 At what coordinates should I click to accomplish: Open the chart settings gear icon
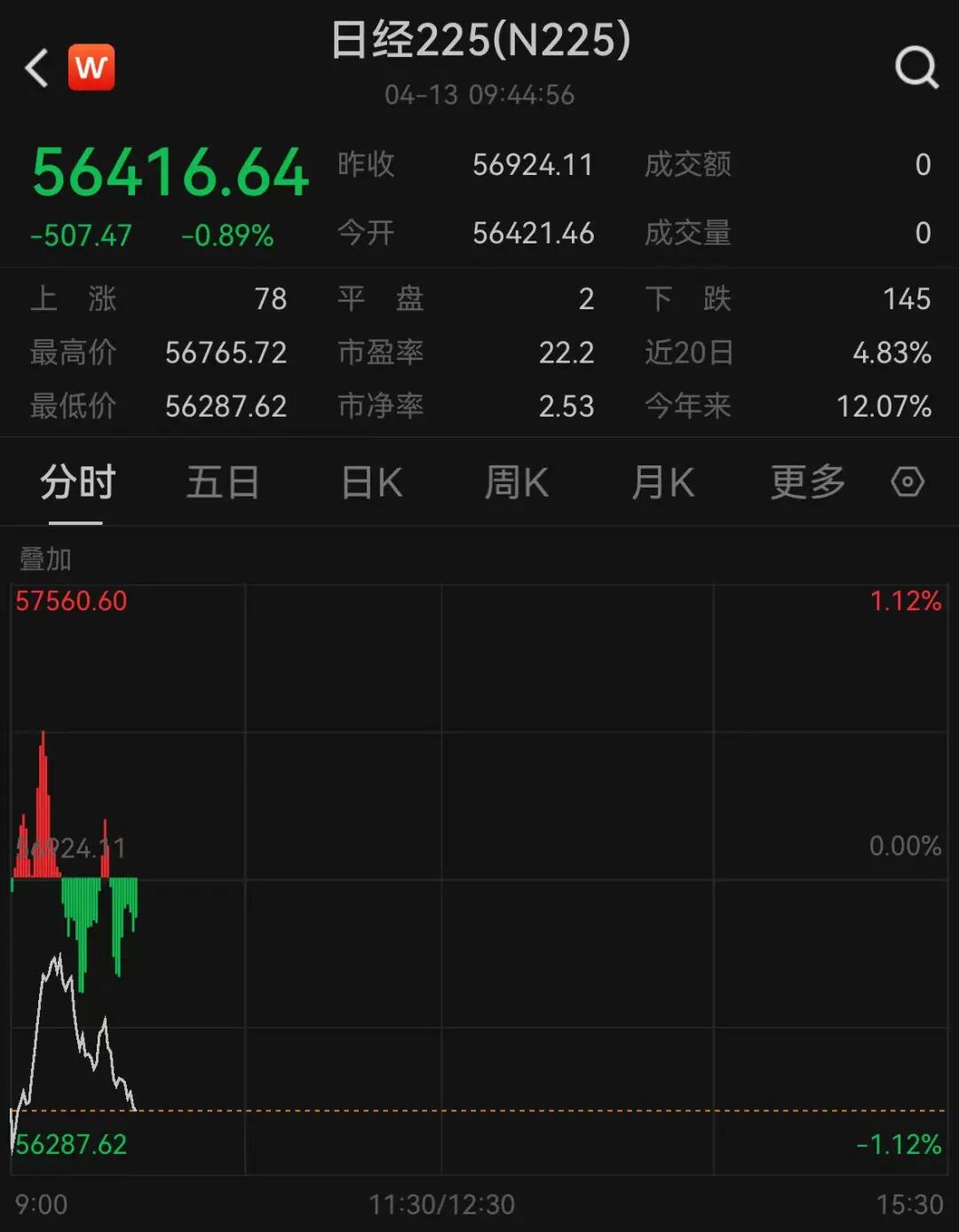pos(907,482)
